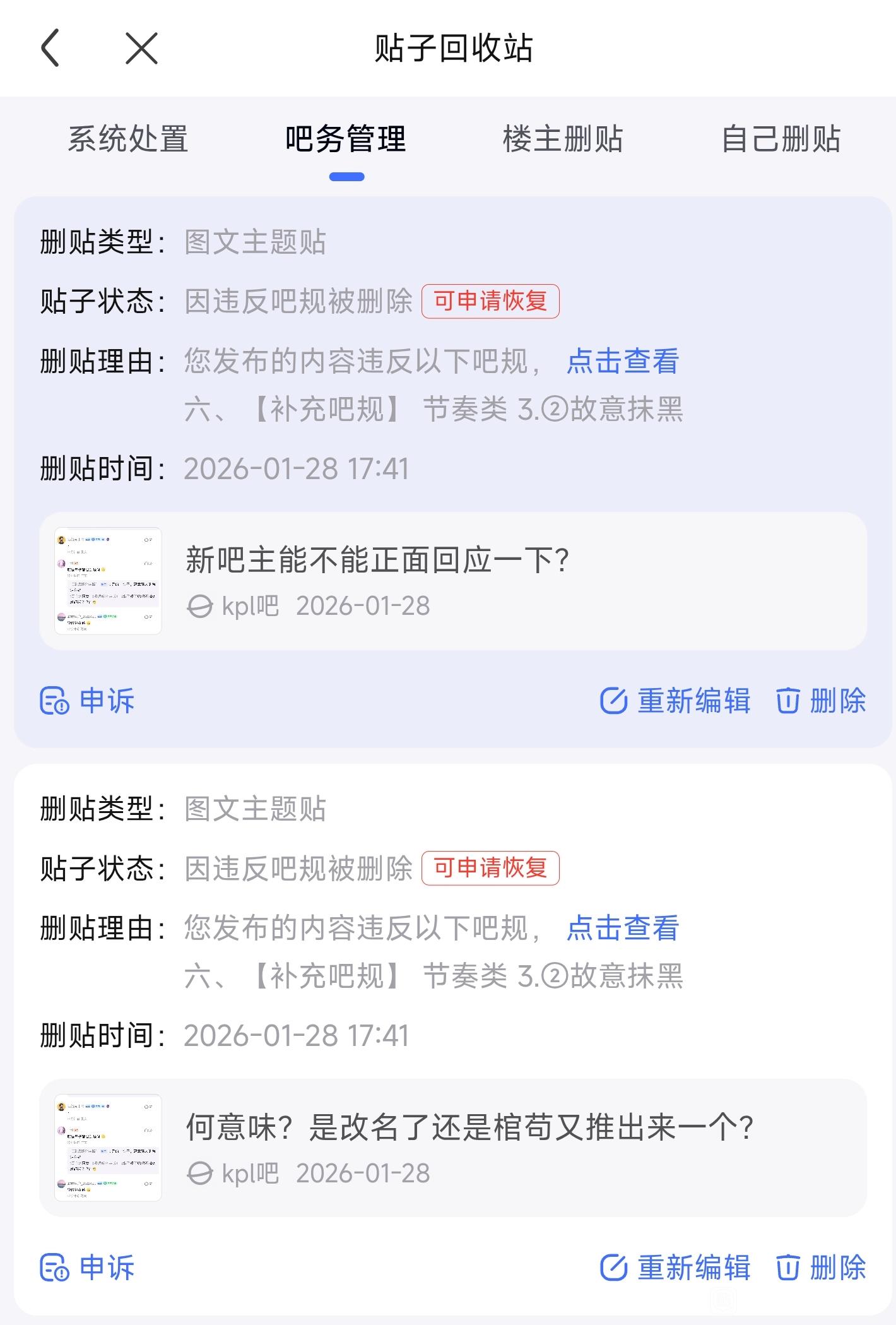The image size is (896, 1325).
Task: Delete the 新吧主能不能正面回应一下 post permanently
Action: tap(821, 701)
